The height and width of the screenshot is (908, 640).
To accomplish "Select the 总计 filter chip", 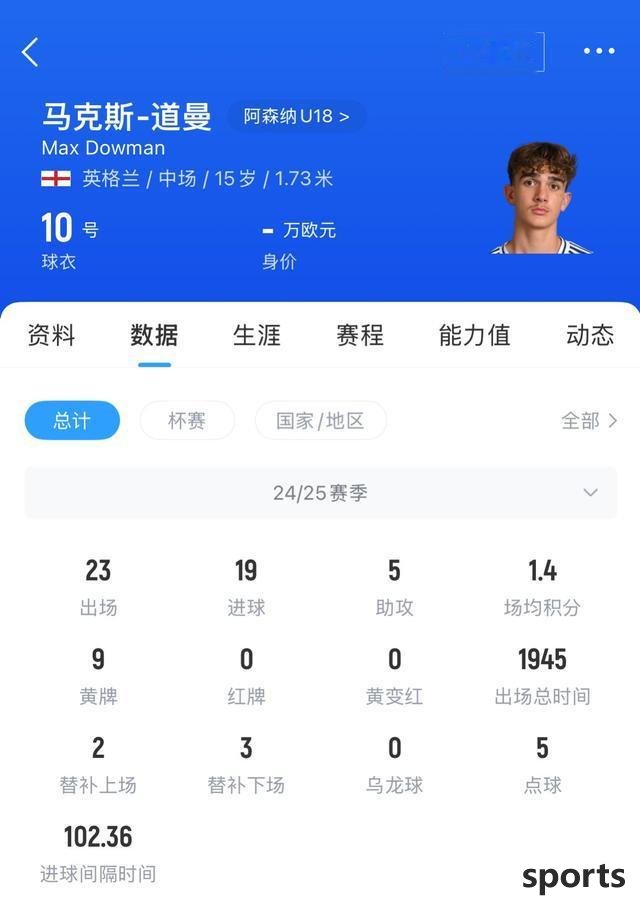I will tap(72, 421).
